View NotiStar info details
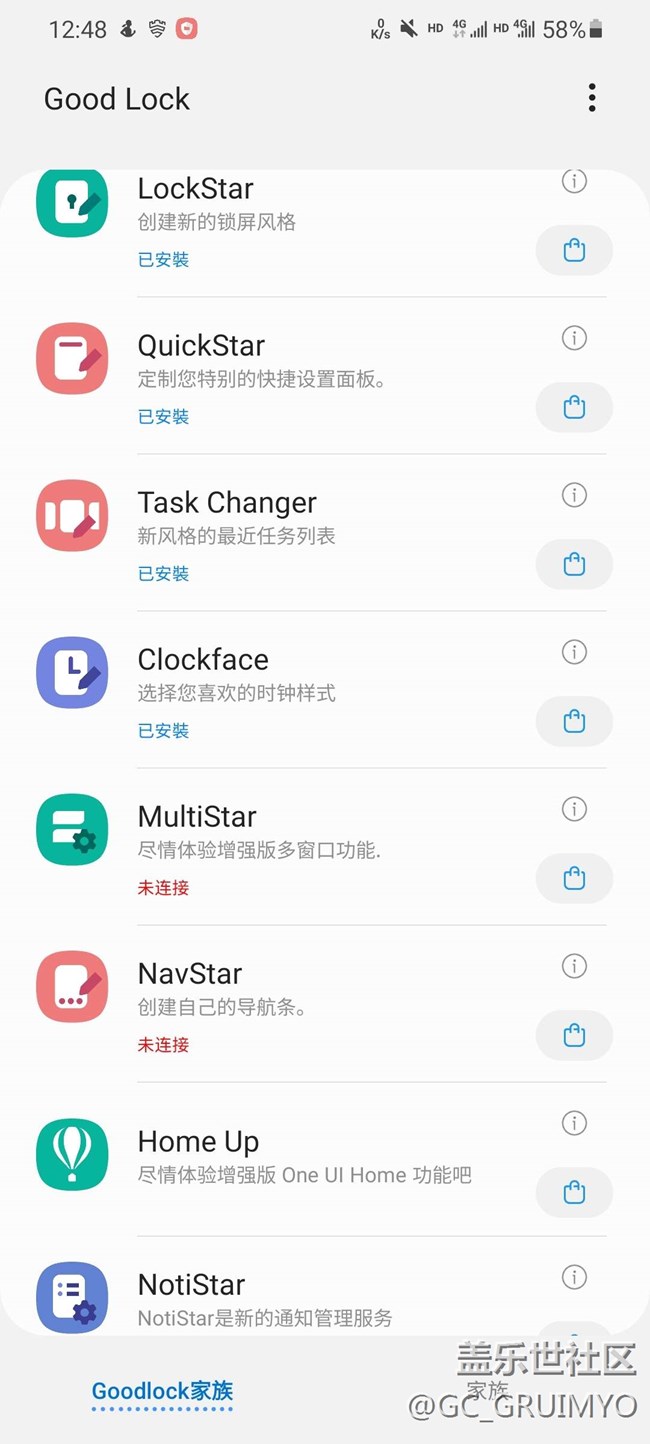 574,1277
